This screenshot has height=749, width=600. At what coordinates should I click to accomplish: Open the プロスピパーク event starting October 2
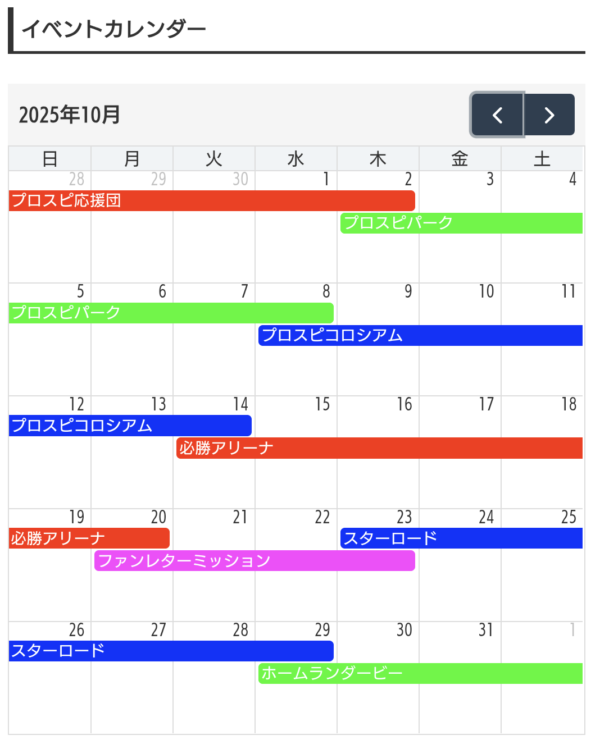coord(461,223)
